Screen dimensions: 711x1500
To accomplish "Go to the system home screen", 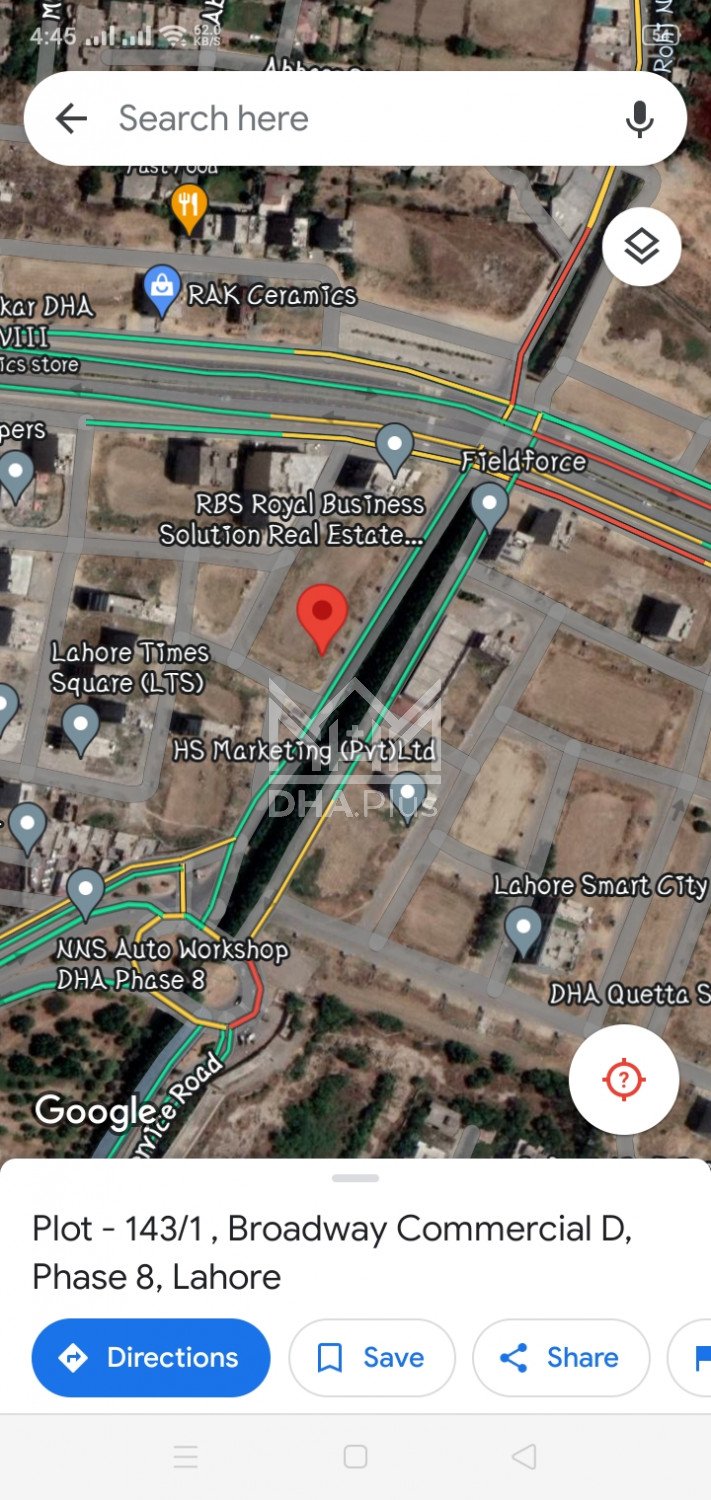I will pyautogui.click(x=355, y=1456).
